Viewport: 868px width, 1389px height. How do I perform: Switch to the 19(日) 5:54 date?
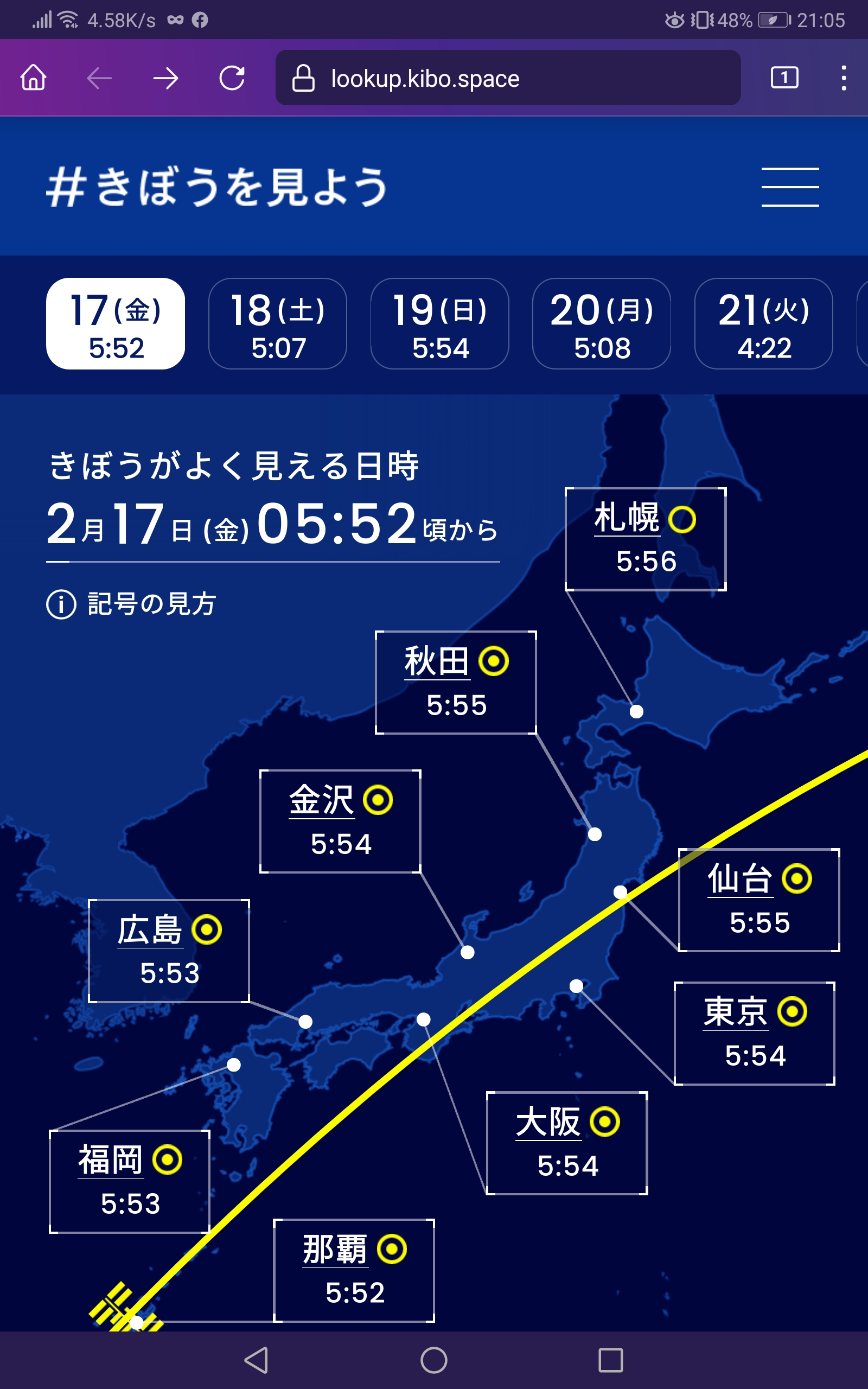(x=440, y=324)
